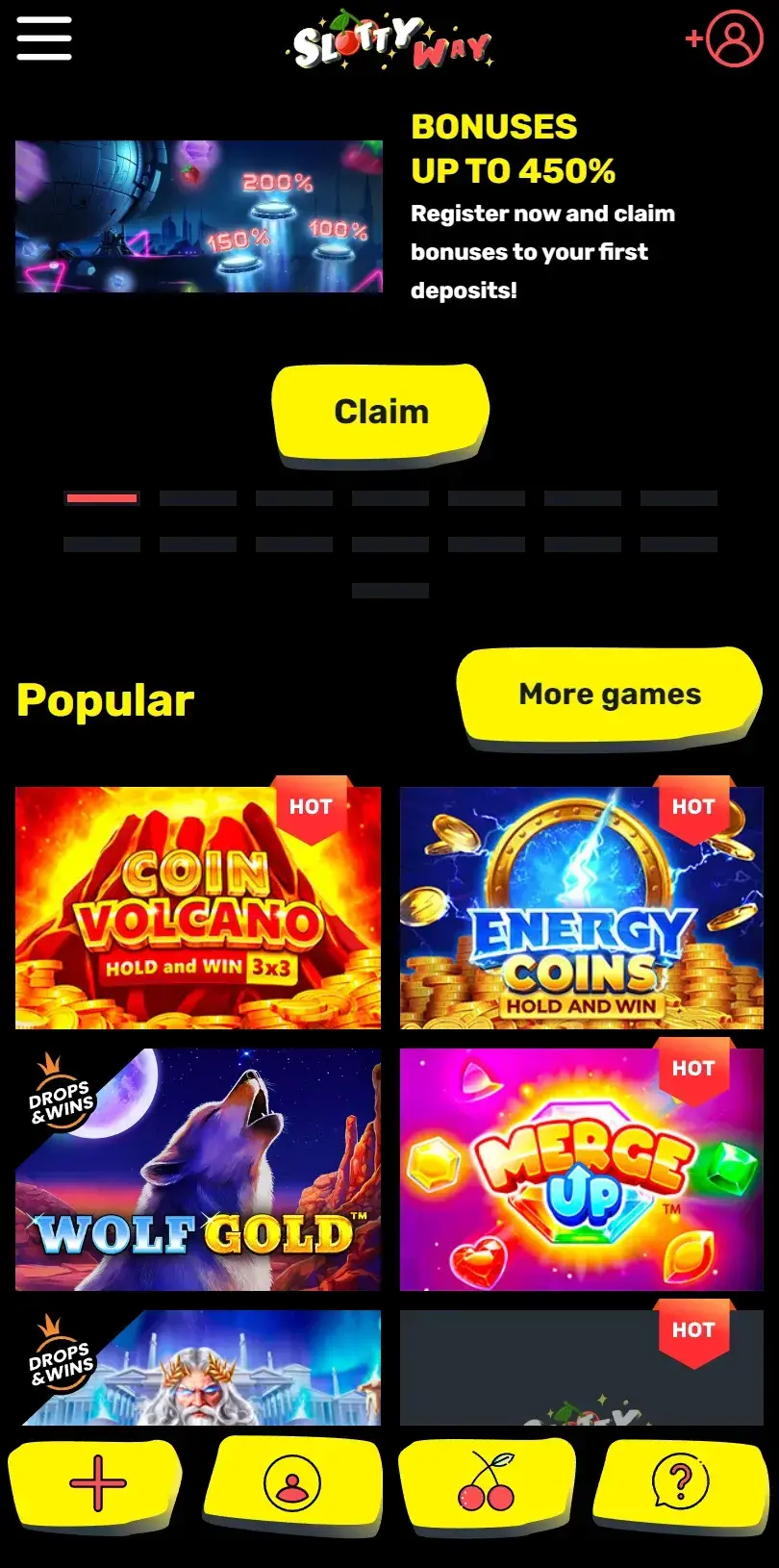The image size is (779, 1568).
Task: Open Coin Volcano game
Action: tap(198, 908)
